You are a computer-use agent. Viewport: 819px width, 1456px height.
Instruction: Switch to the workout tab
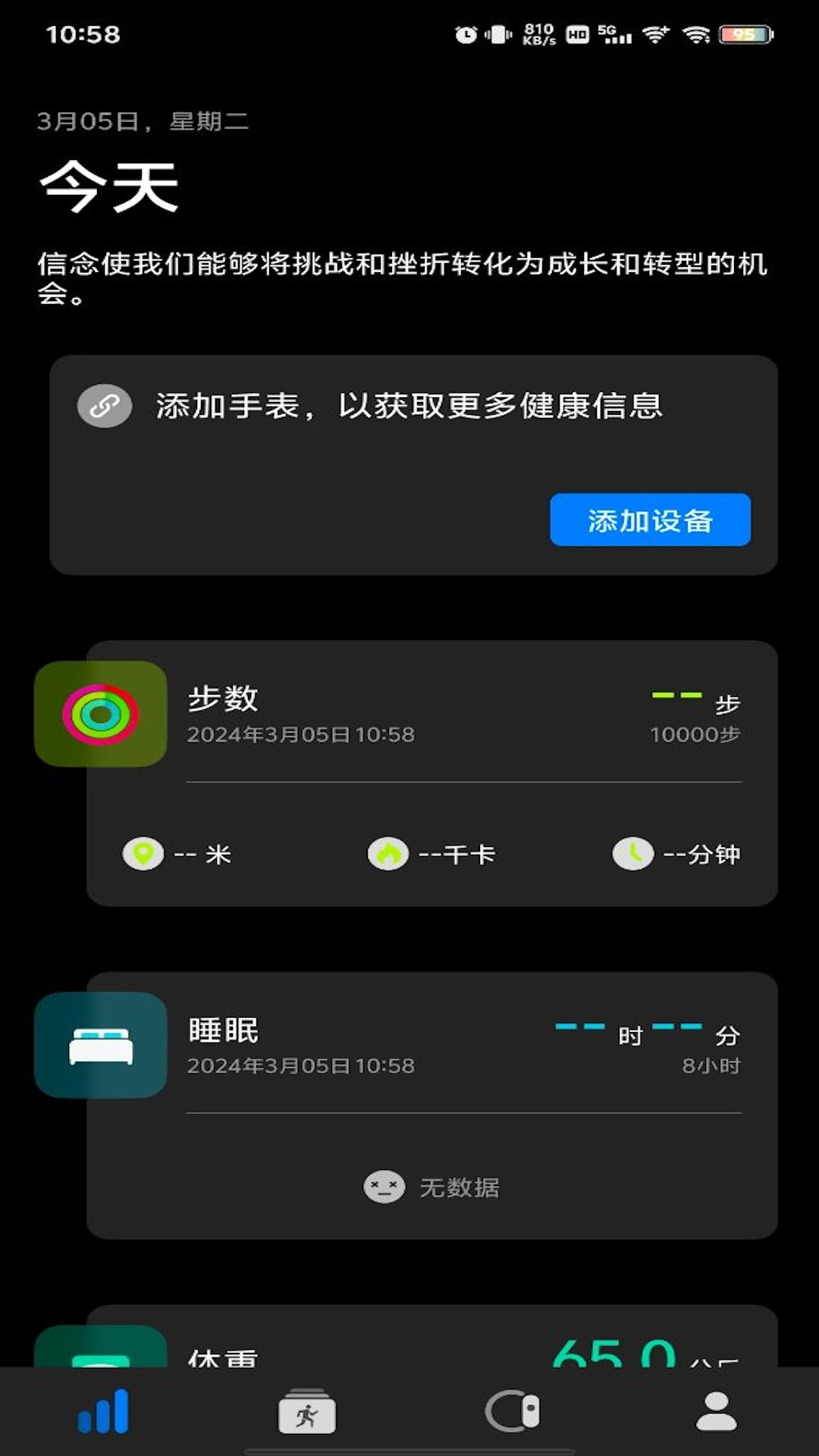tap(306, 1412)
